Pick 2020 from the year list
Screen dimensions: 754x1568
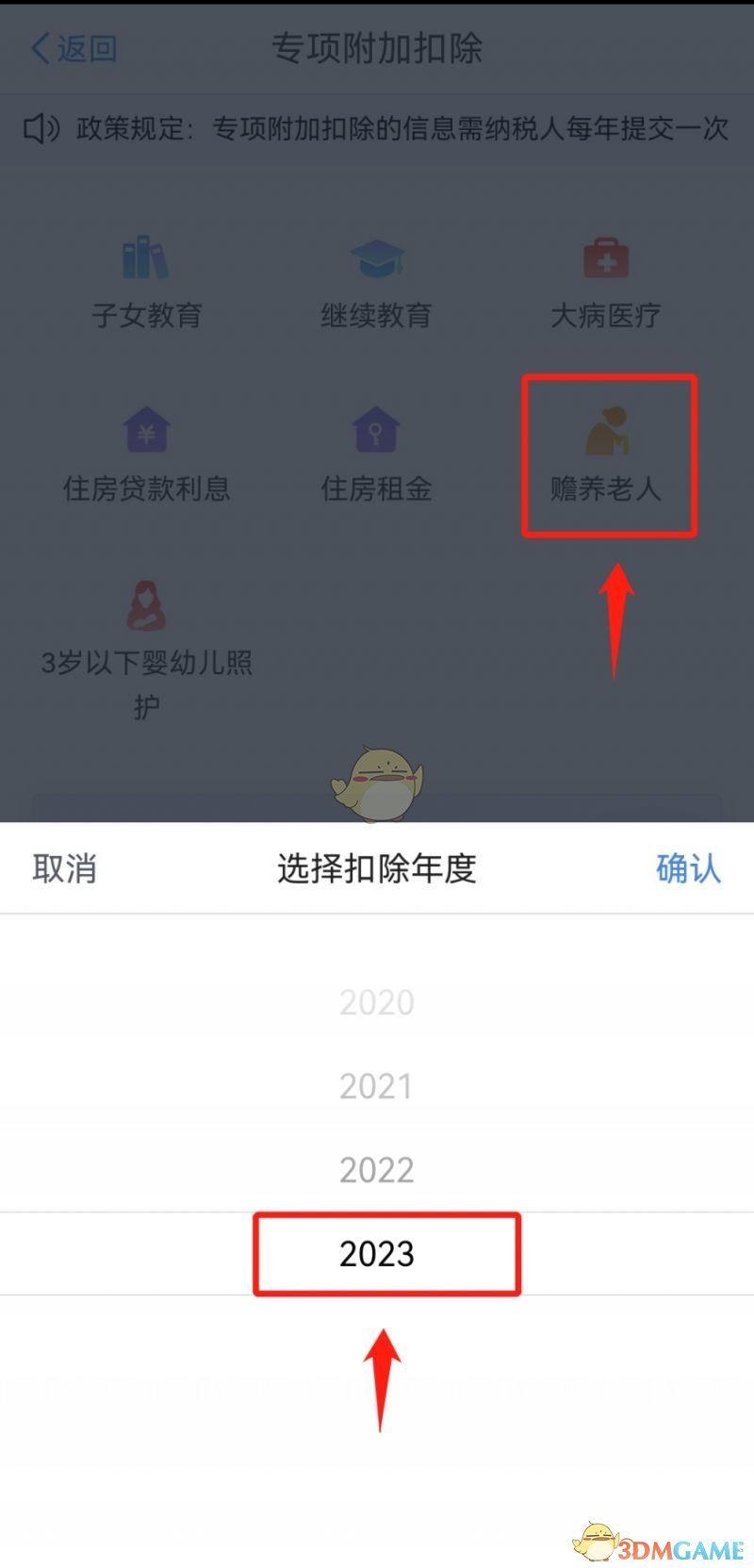(x=376, y=1002)
